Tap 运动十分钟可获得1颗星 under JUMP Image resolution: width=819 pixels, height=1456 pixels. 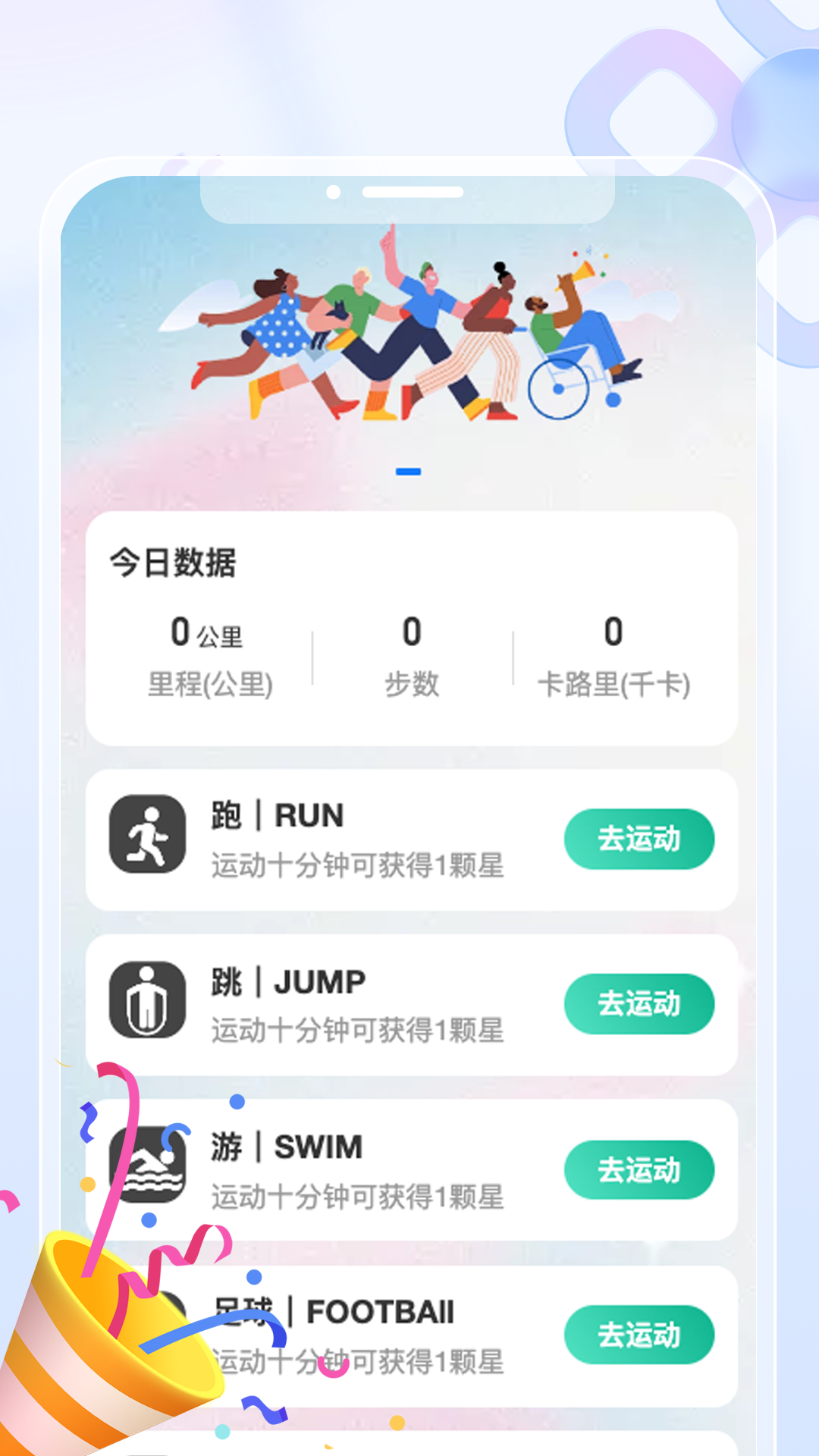coord(357,1031)
